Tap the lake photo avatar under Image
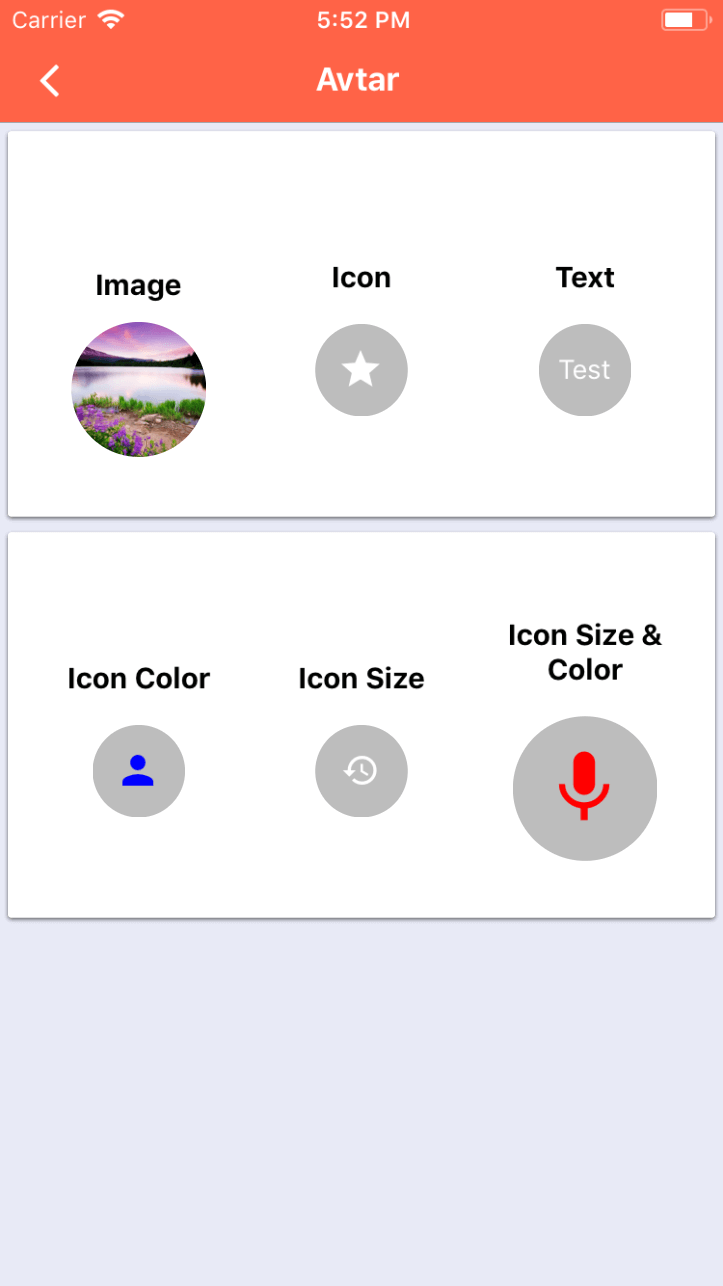Image resolution: width=723 pixels, height=1286 pixels. [139, 390]
